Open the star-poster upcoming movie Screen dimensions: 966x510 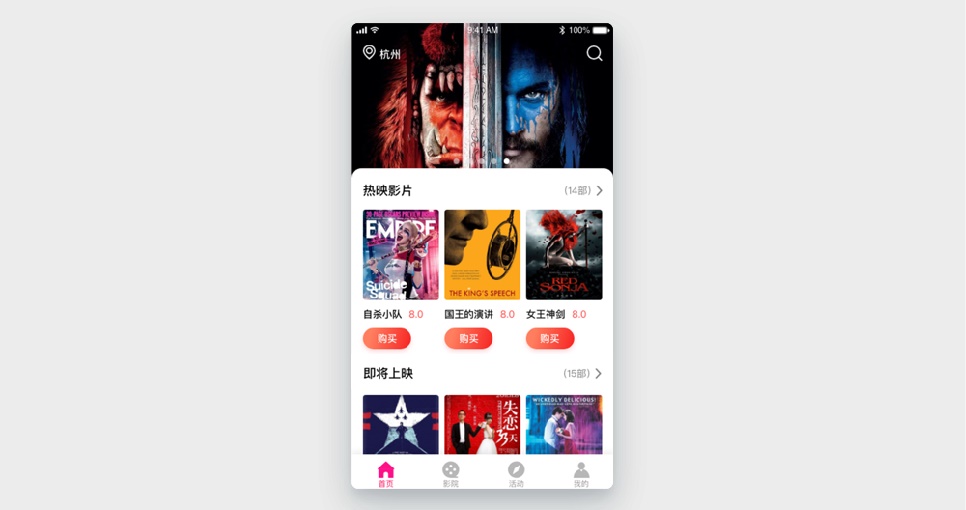[x=400, y=424]
